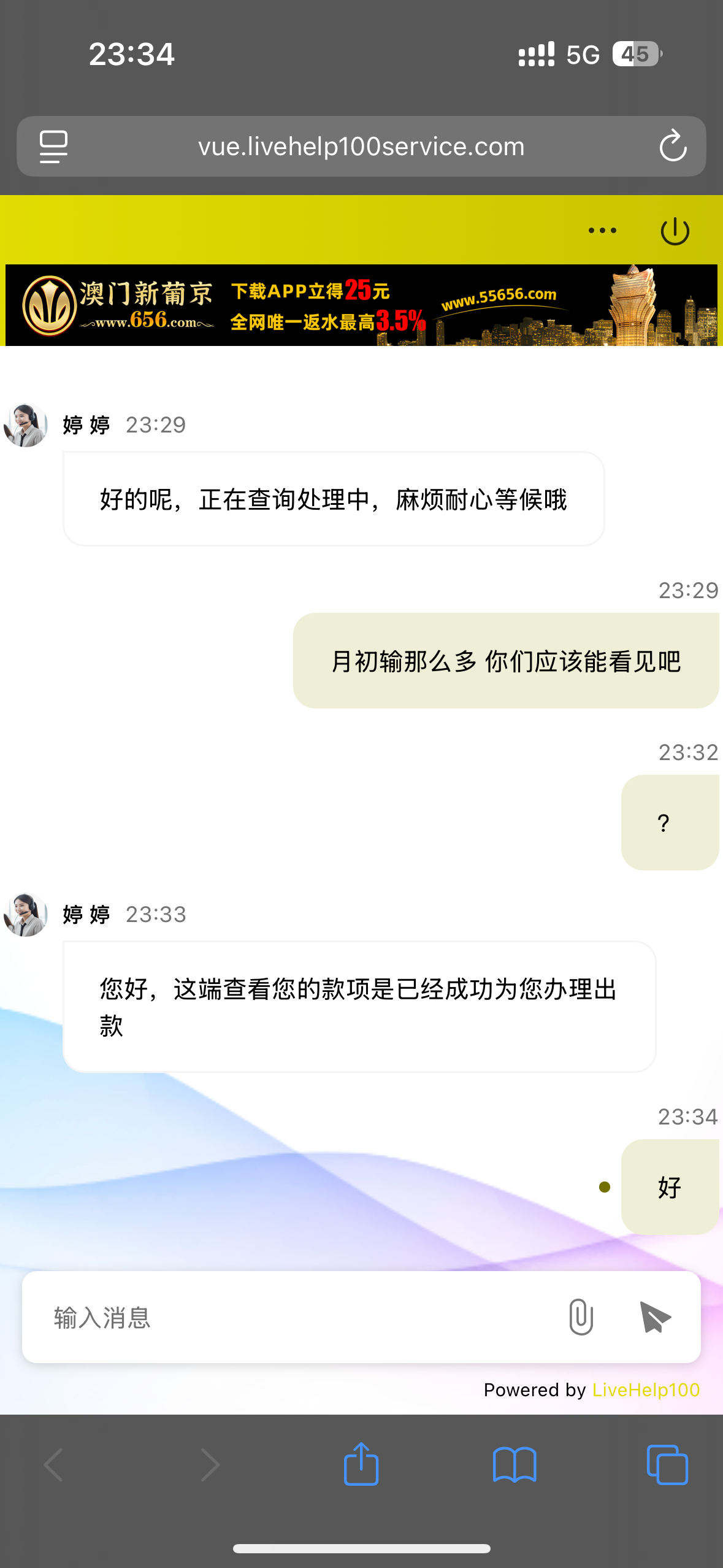This screenshot has height=1568, width=723.
Task: Show open browser tabs
Action: [667, 1465]
